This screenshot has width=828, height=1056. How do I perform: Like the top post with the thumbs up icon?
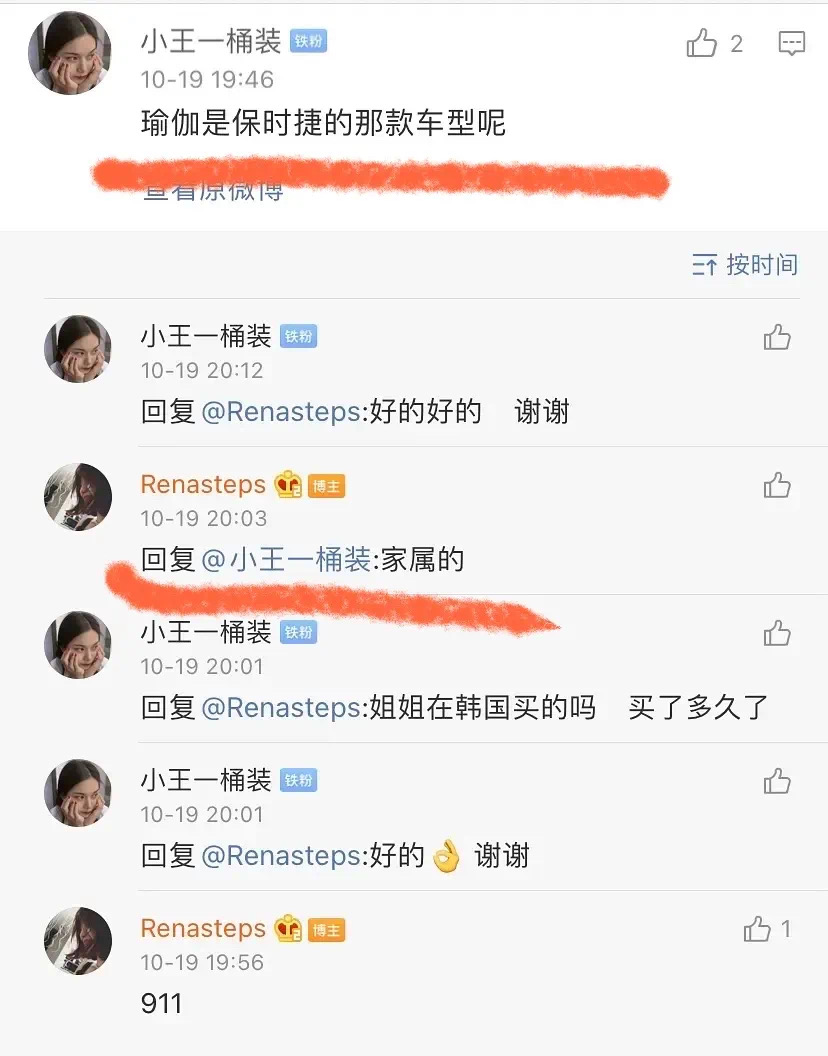(x=703, y=44)
